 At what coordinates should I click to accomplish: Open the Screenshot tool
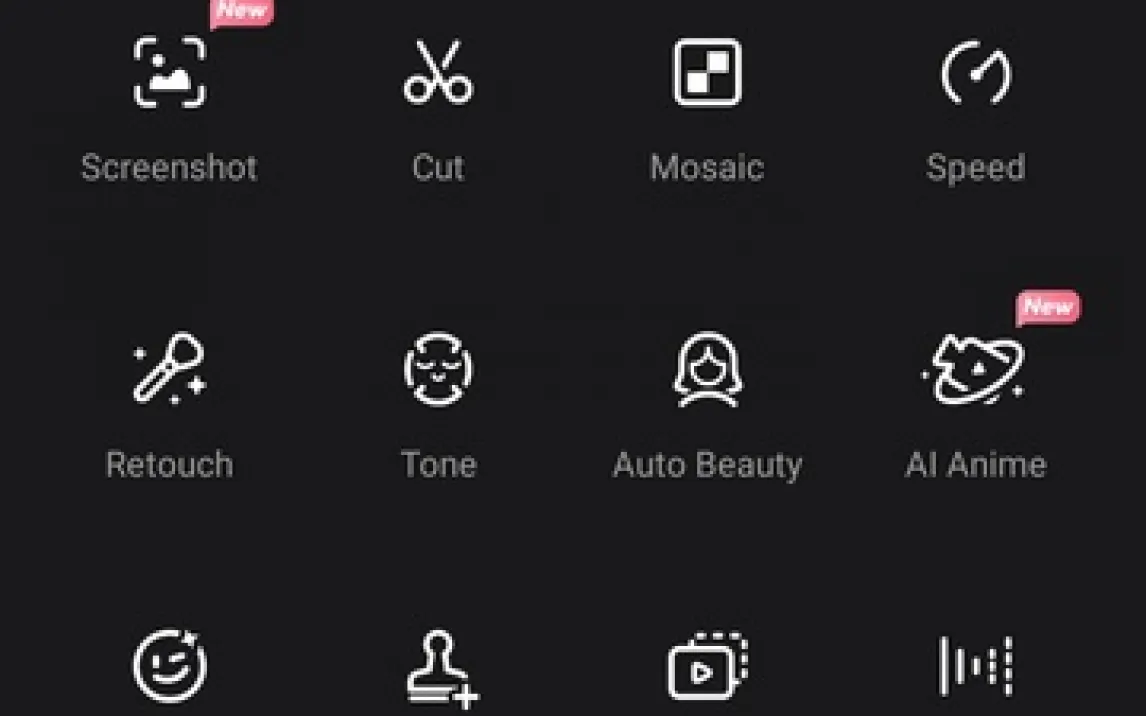coord(169,74)
